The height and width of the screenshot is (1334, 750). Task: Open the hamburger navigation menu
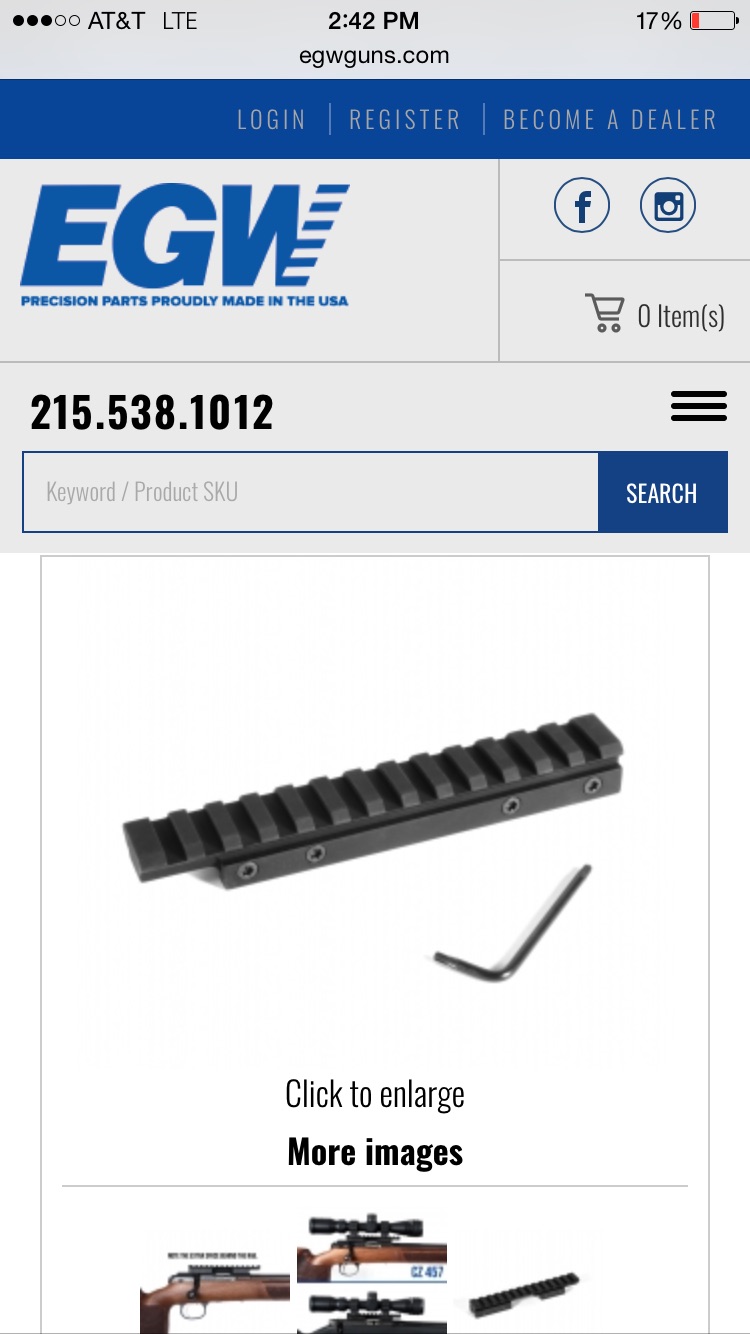pyautogui.click(x=698, y=407)
